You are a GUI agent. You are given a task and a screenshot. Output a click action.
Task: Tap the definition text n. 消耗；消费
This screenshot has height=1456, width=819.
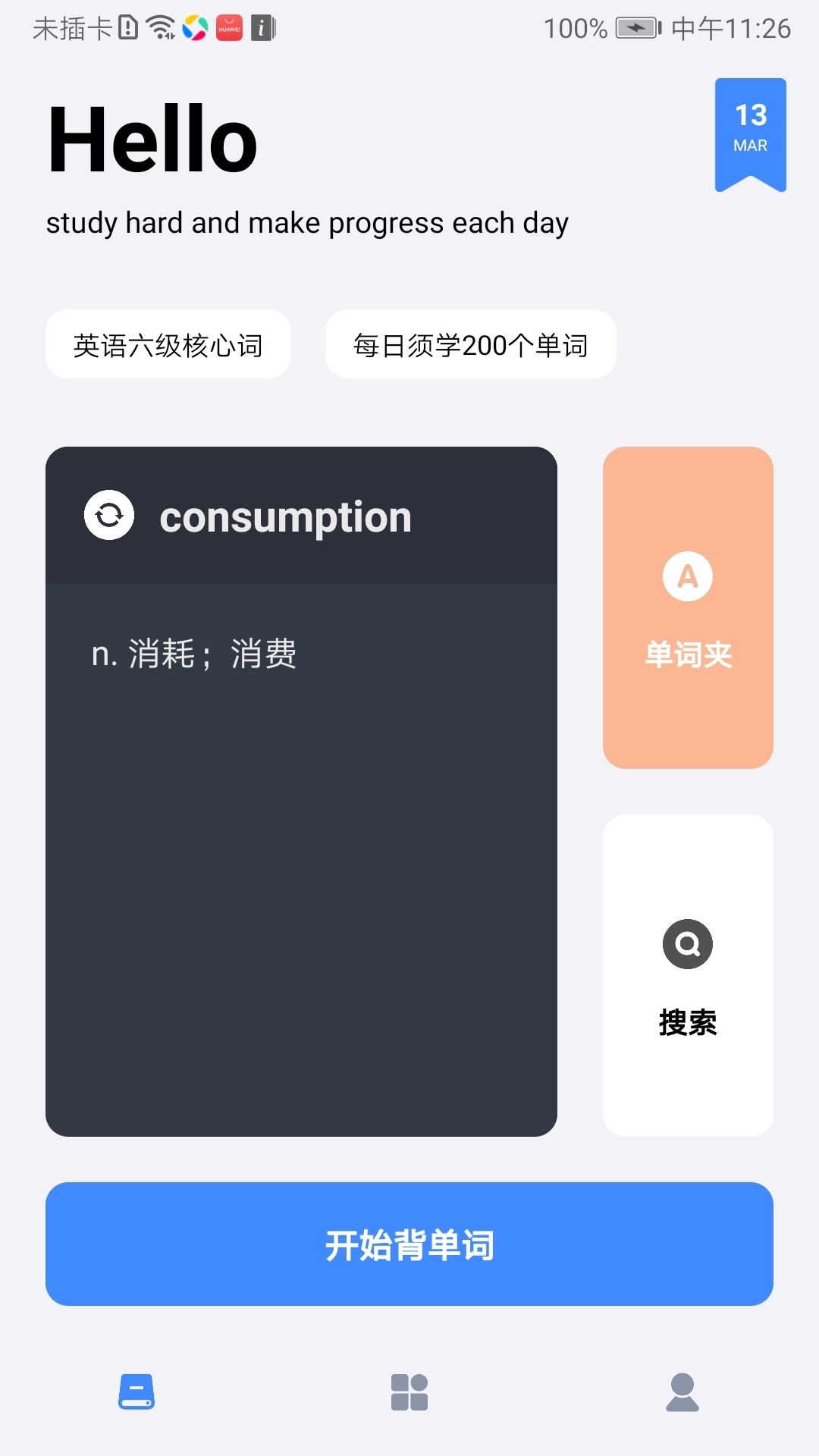click(195, 654)
